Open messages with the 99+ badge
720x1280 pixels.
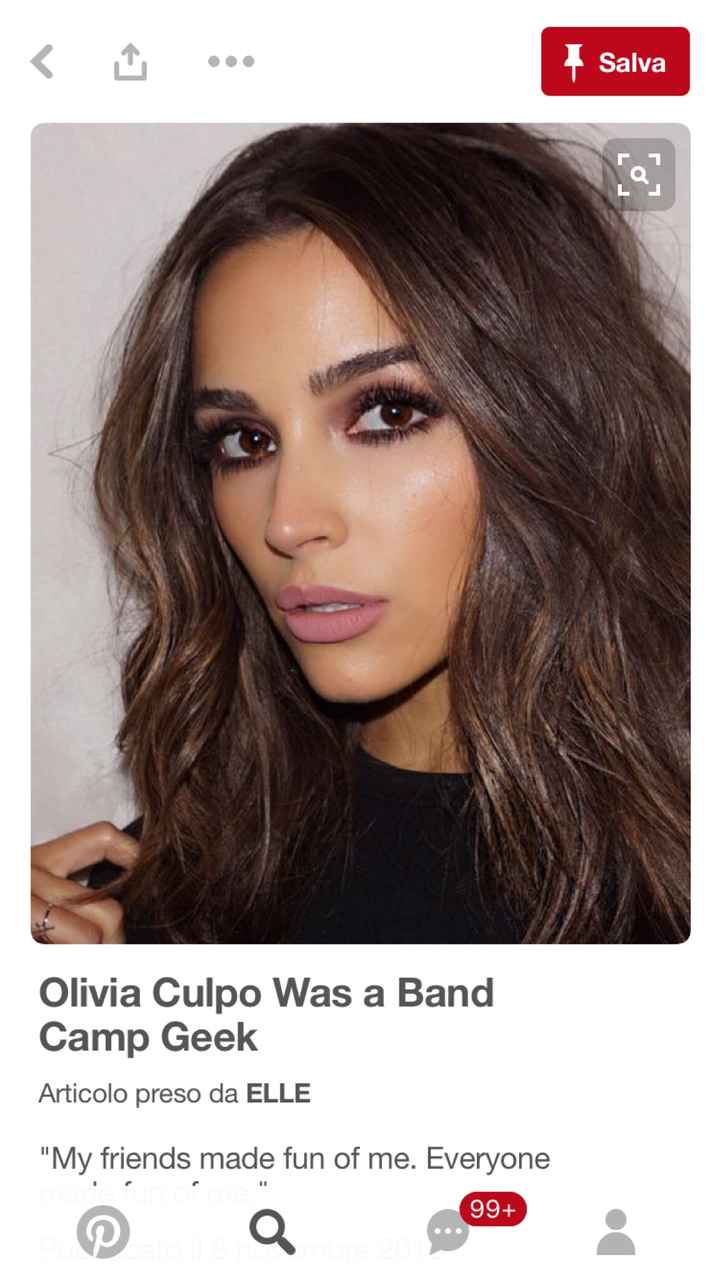(448, 1232)
